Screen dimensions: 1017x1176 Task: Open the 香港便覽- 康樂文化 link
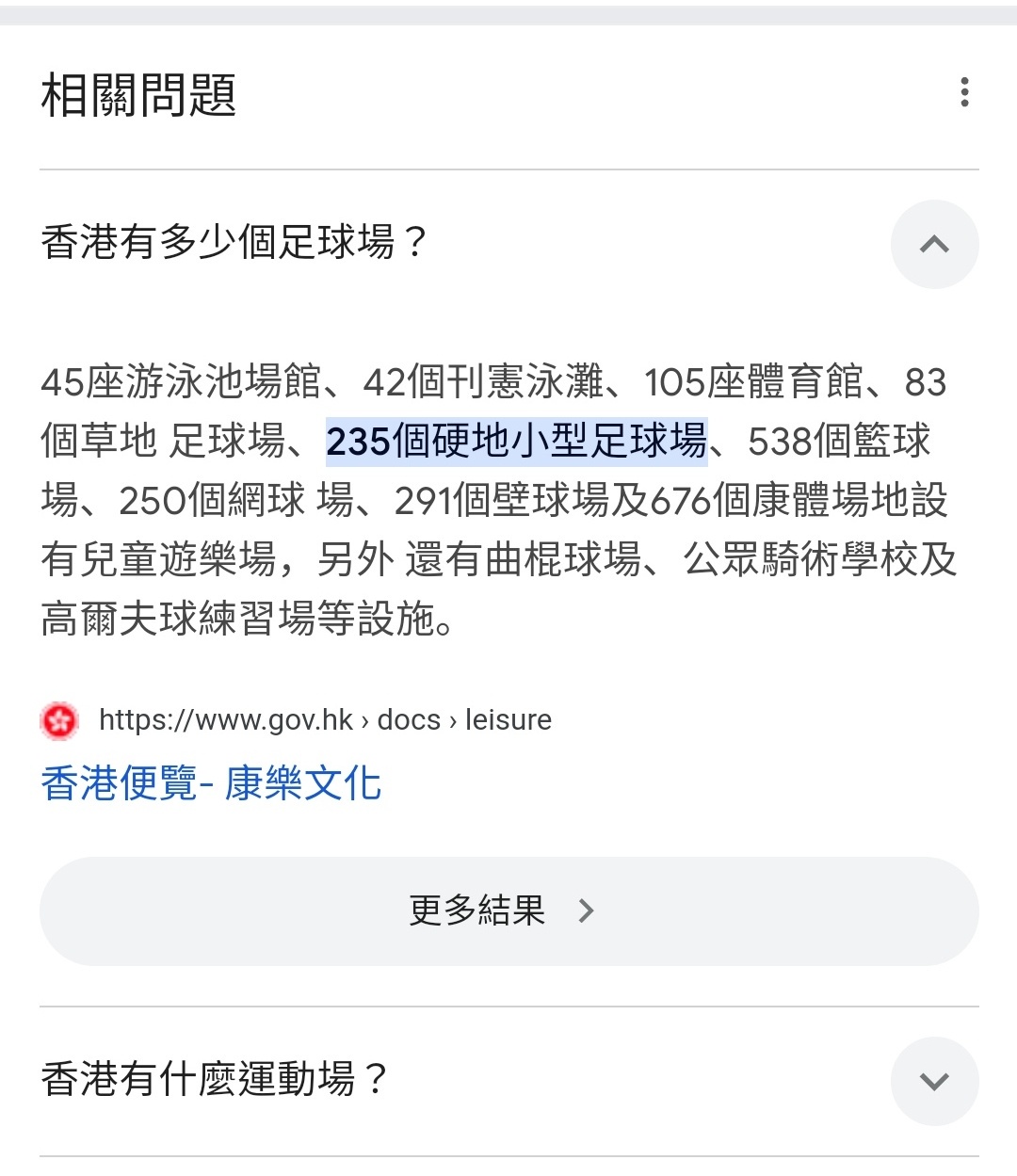click(211, 783)
